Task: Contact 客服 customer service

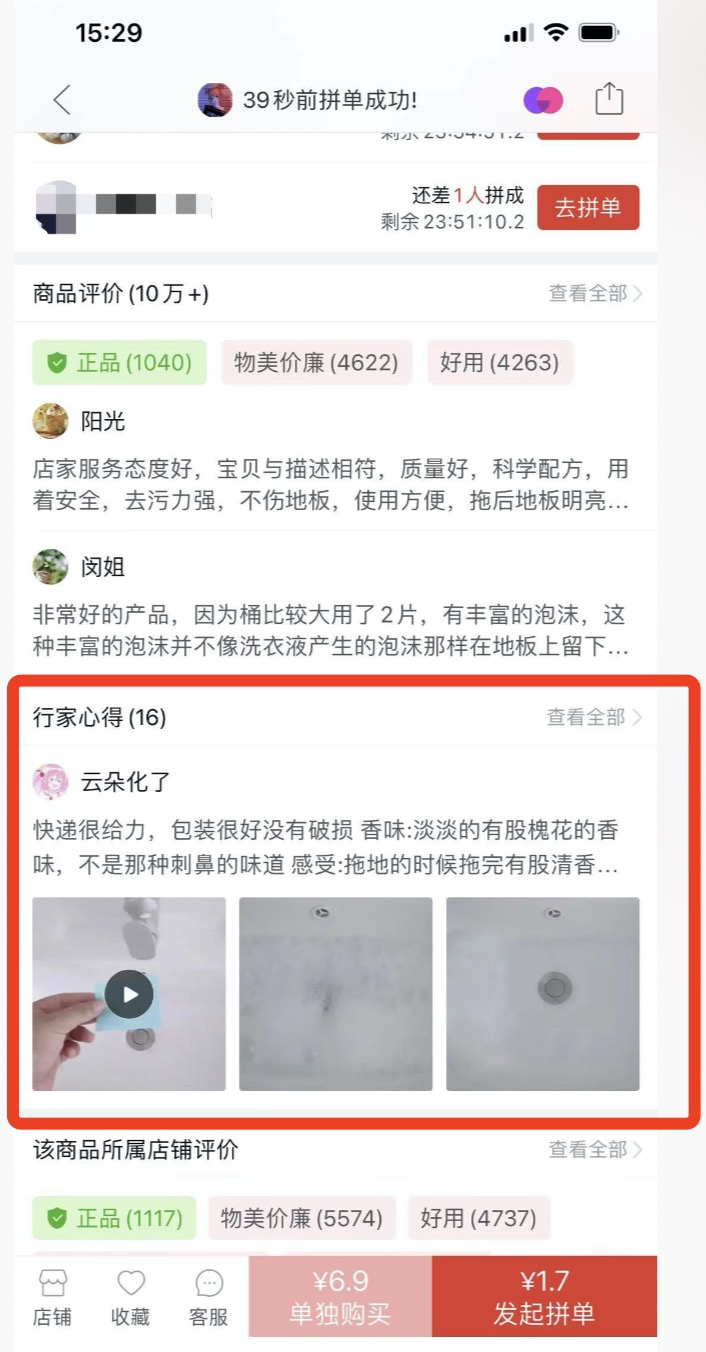Action: pyautogui.click(x=208, y=1297)
